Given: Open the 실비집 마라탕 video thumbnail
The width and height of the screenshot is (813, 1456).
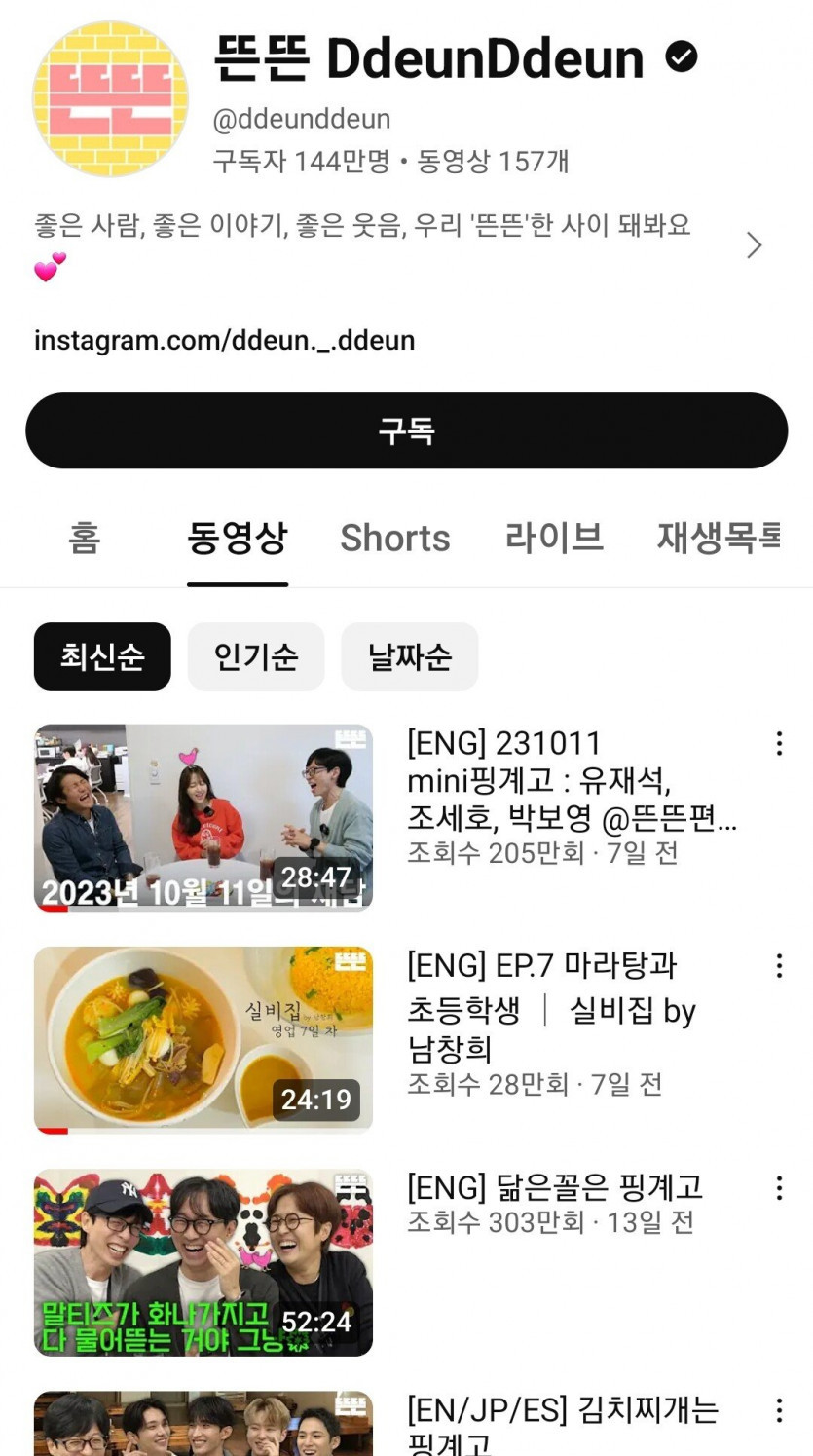Looking at the screenshot, I should (203, 1039).
